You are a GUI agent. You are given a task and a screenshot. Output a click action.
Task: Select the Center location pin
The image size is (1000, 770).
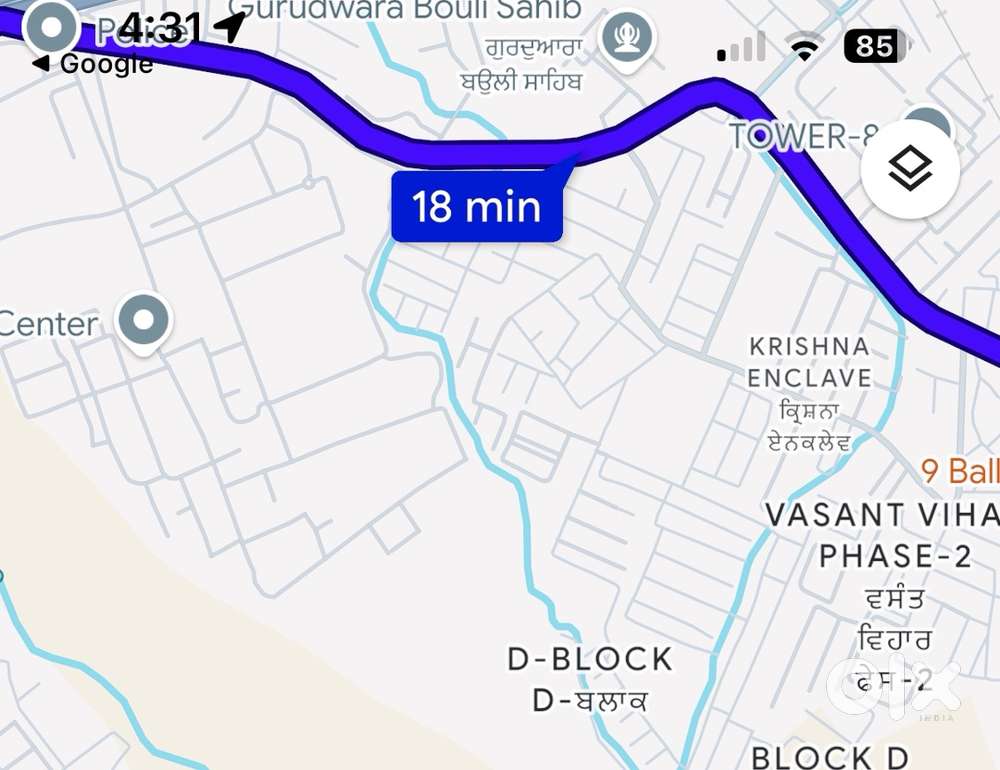click(144, 321)
